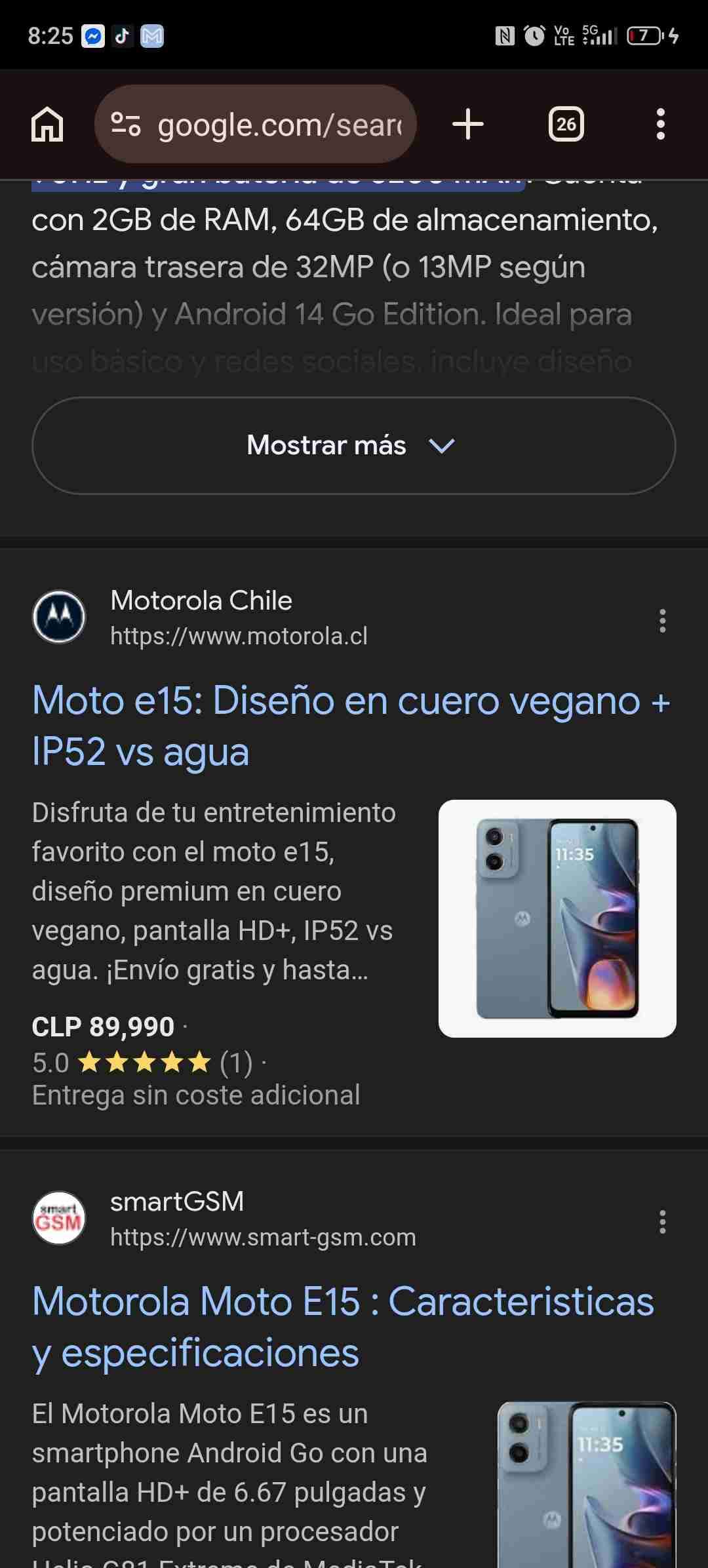708x1568 pixels.
Task: Open the tab switcher showing 26 tabs
Action: 566,125
